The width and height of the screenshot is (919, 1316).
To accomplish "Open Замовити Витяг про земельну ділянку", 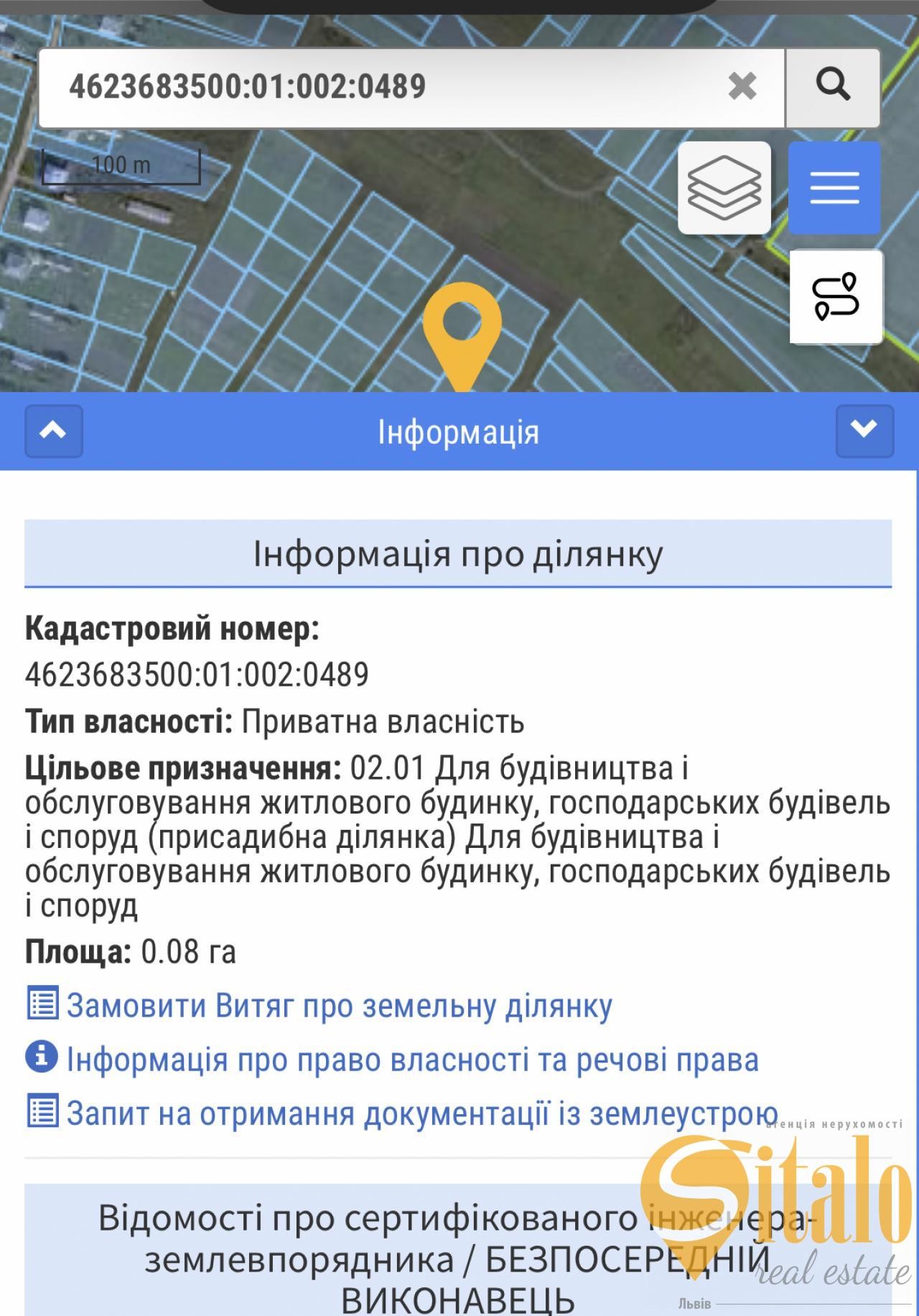I will point(339,1006).
